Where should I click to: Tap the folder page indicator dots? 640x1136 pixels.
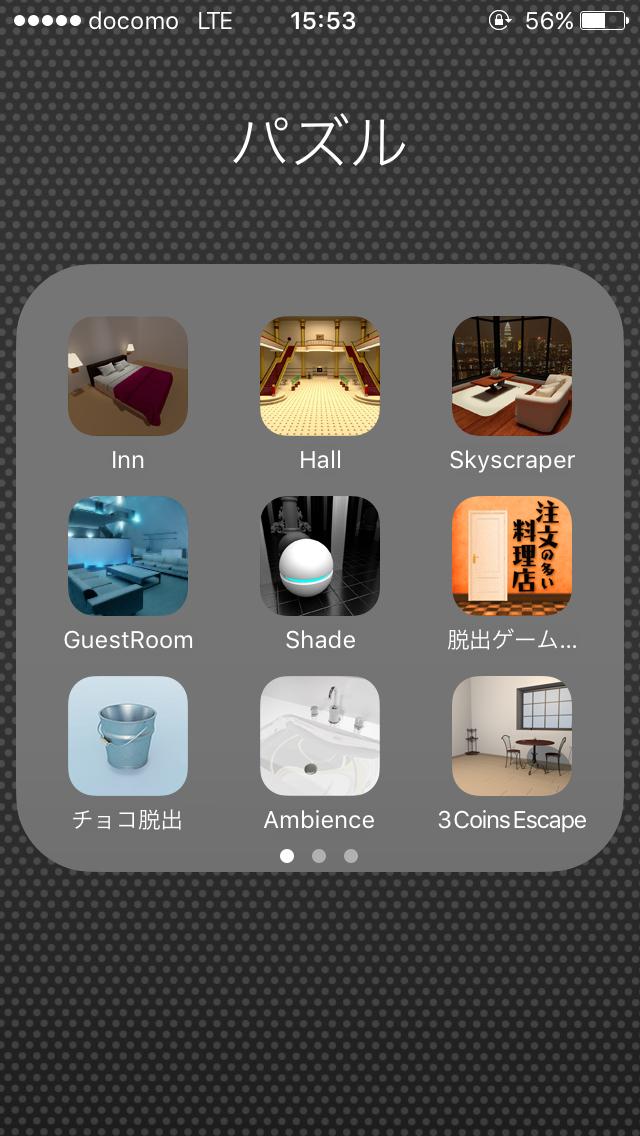click(319, 856)
